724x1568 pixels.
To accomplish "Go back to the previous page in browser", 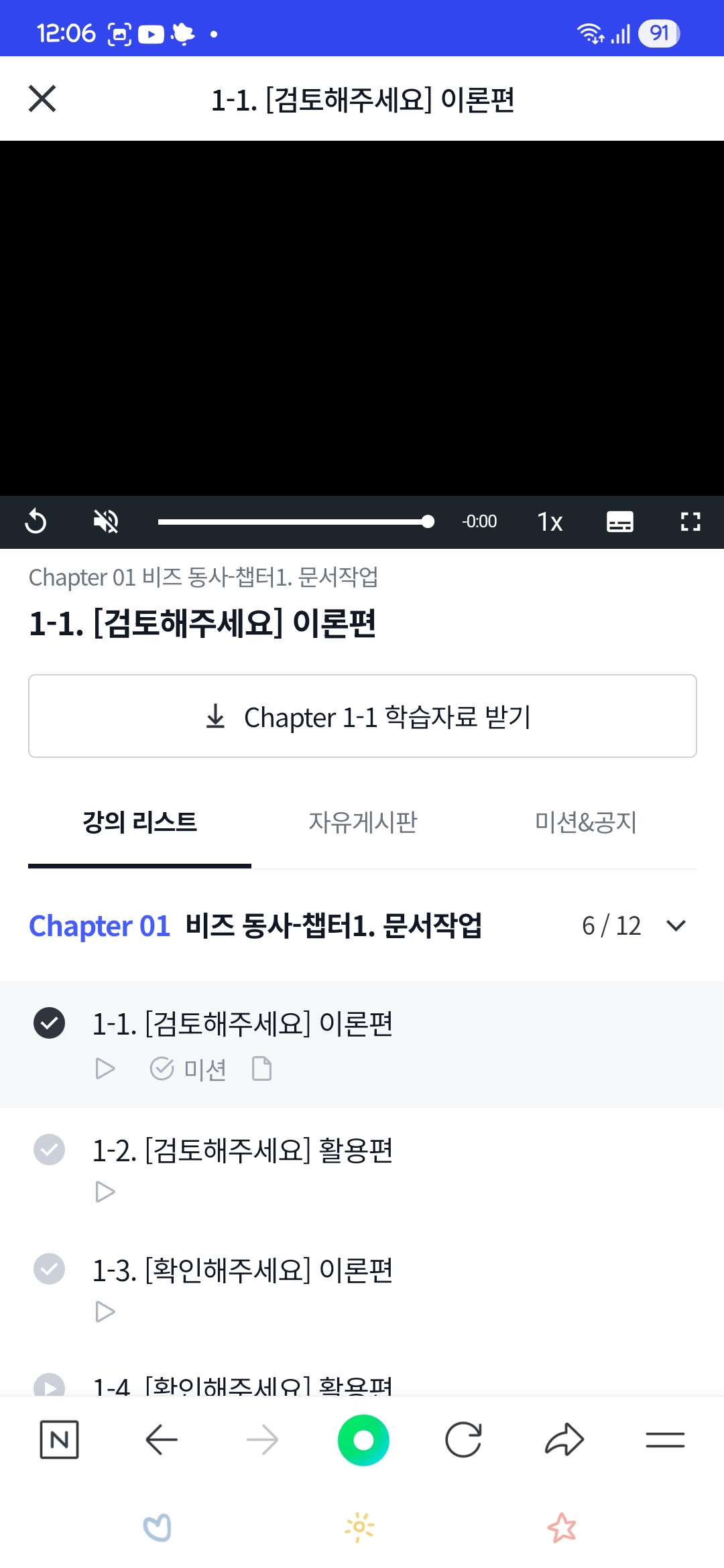I will 161,1439.
